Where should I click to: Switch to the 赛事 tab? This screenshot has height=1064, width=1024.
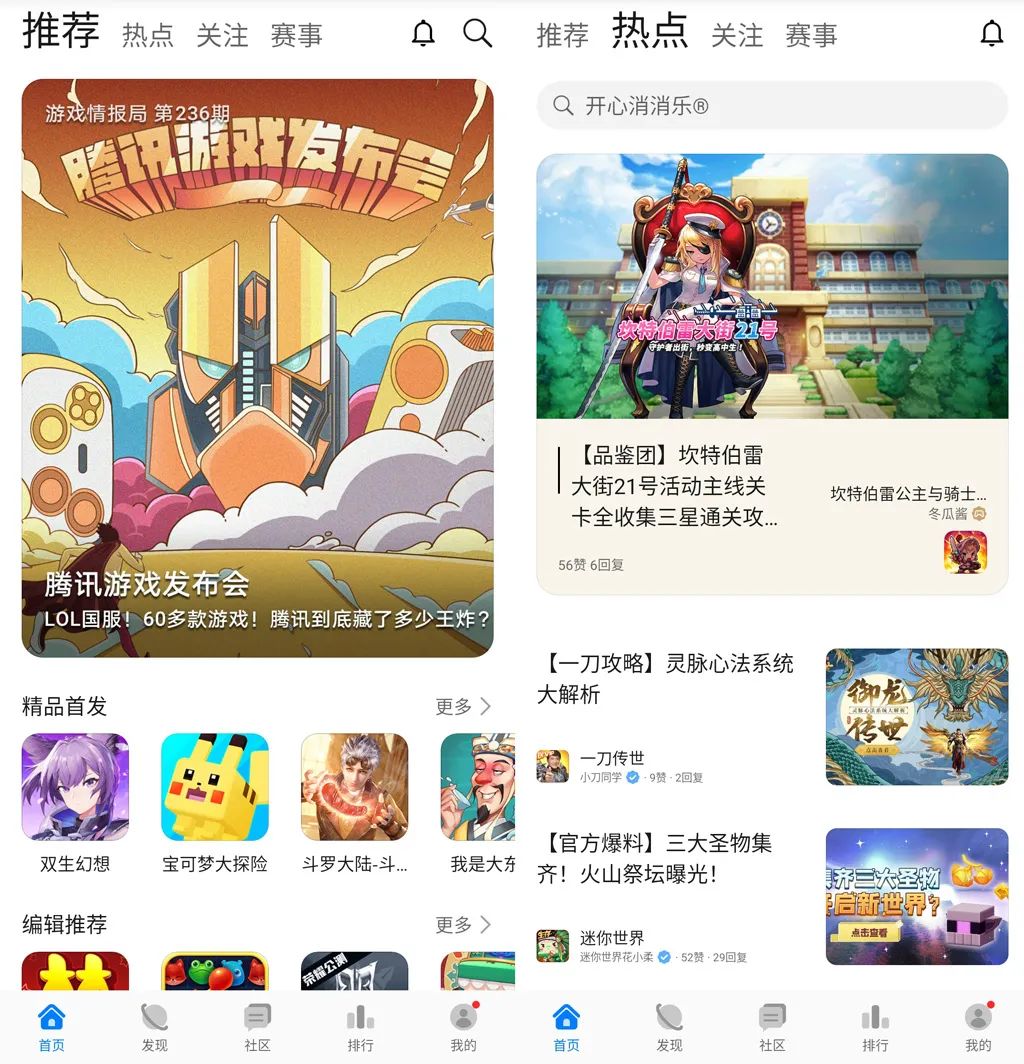coord(296,35)
